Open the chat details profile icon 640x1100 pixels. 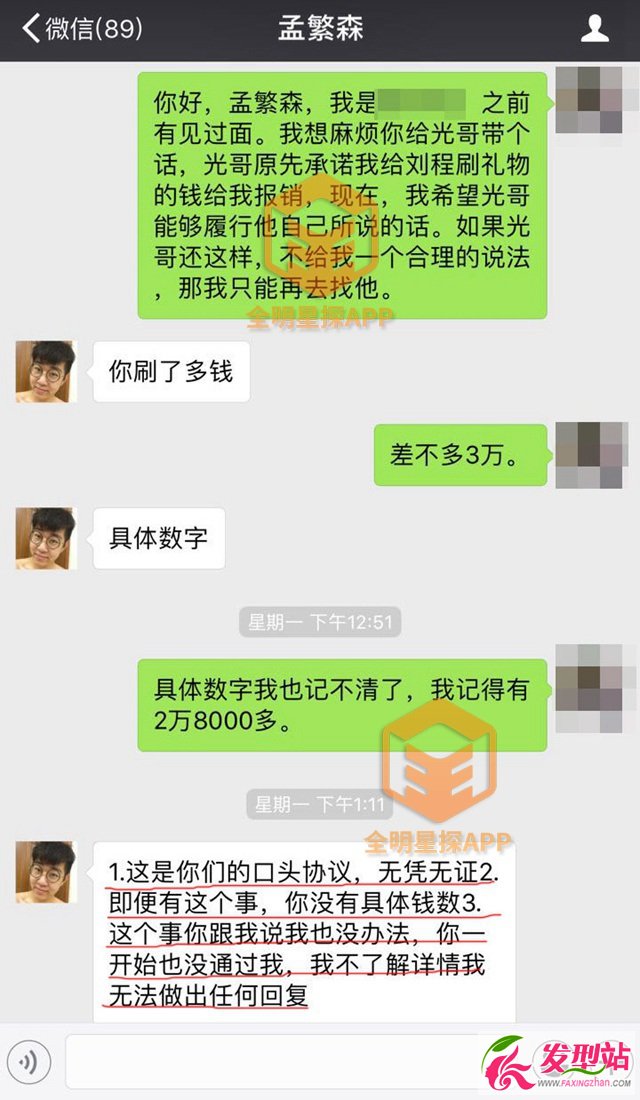pyautogui.click(x=595, y=29)
